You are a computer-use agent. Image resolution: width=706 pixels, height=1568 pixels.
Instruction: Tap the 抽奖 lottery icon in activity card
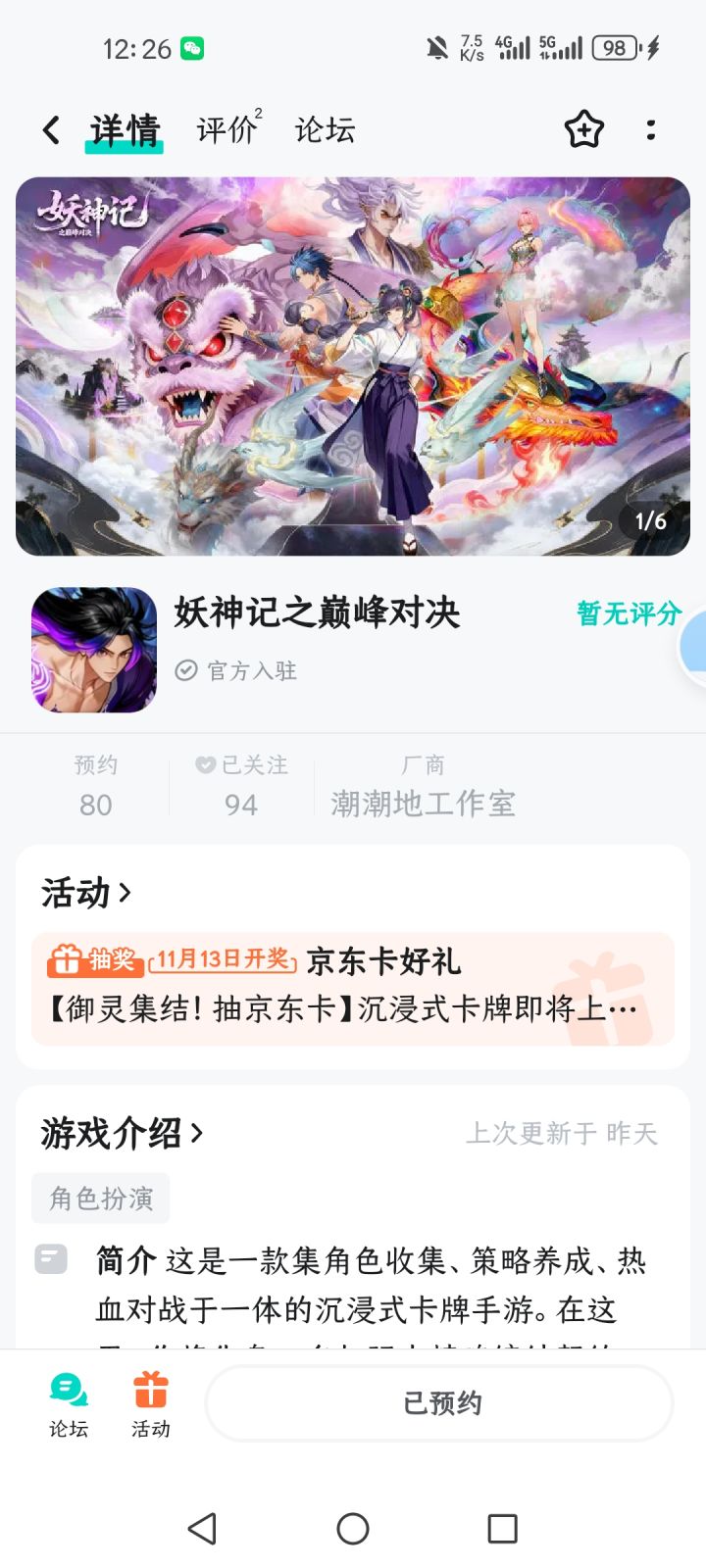click(93, 961)
